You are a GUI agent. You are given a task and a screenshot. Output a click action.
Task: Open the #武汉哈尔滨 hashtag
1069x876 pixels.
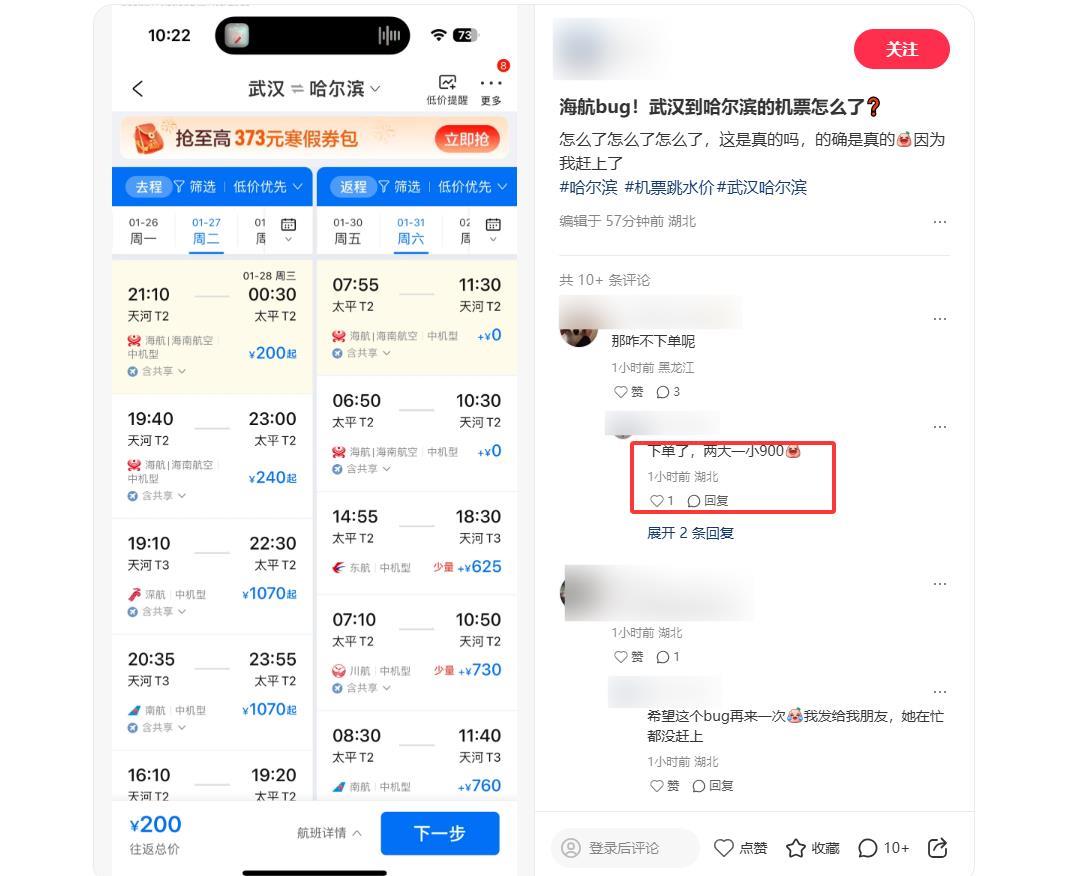tap(761, 187)
